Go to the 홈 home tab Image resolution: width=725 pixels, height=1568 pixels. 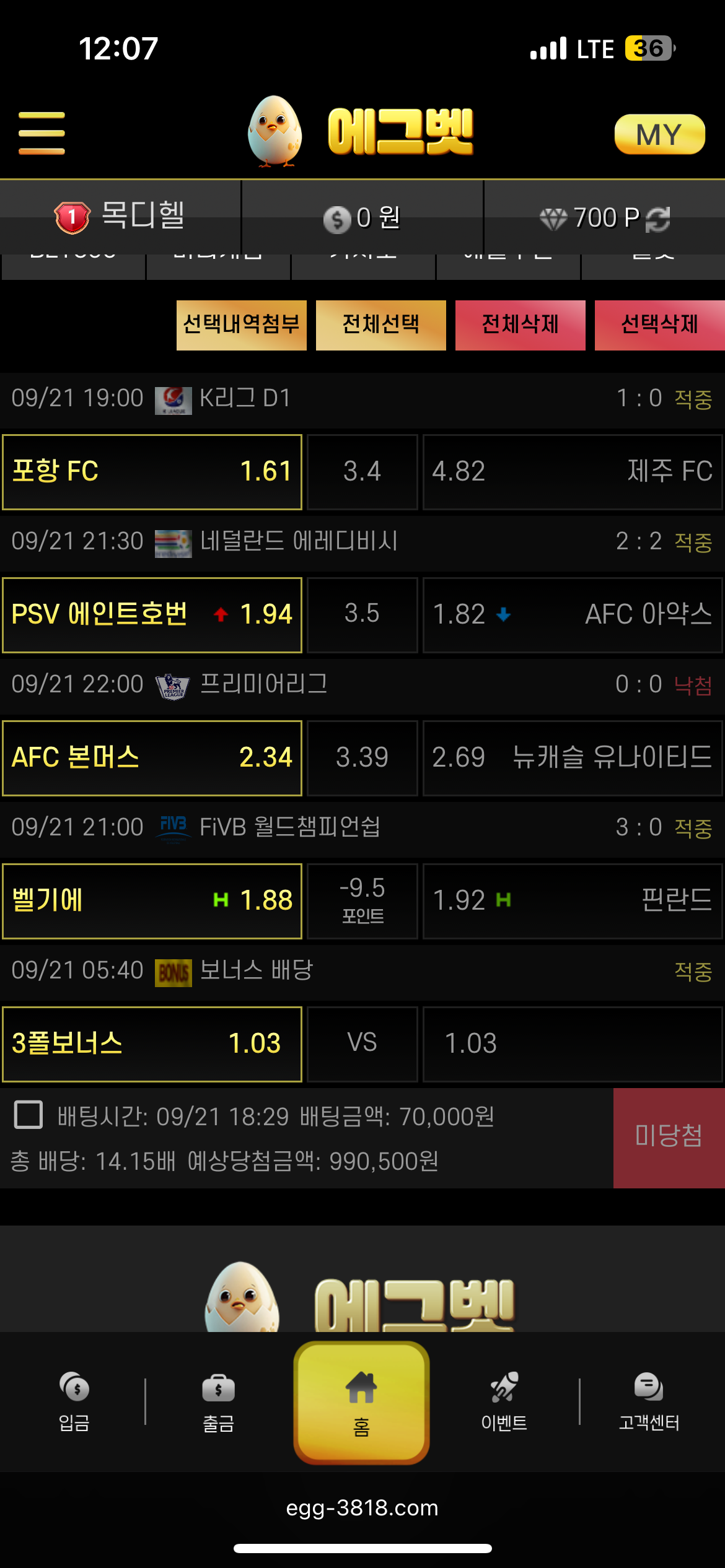pyautogui.click(x=362, y=1403)
